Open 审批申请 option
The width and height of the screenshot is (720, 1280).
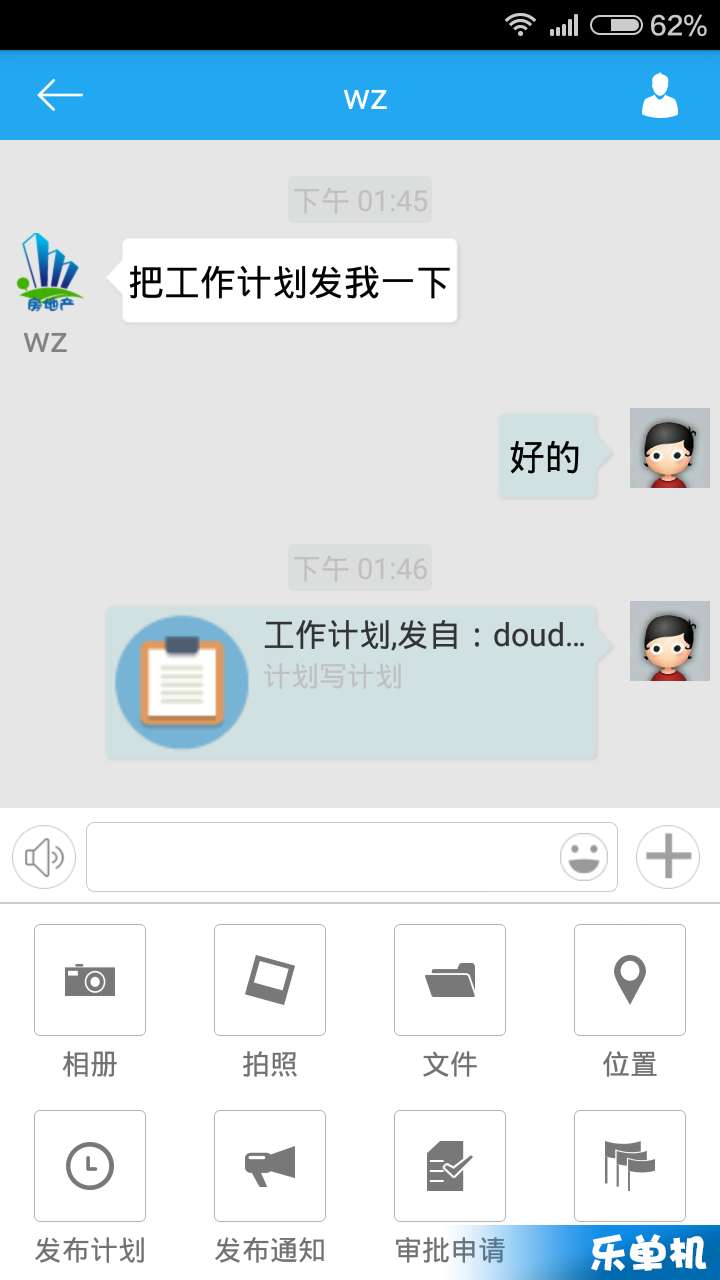click(x=450, y=1166)
